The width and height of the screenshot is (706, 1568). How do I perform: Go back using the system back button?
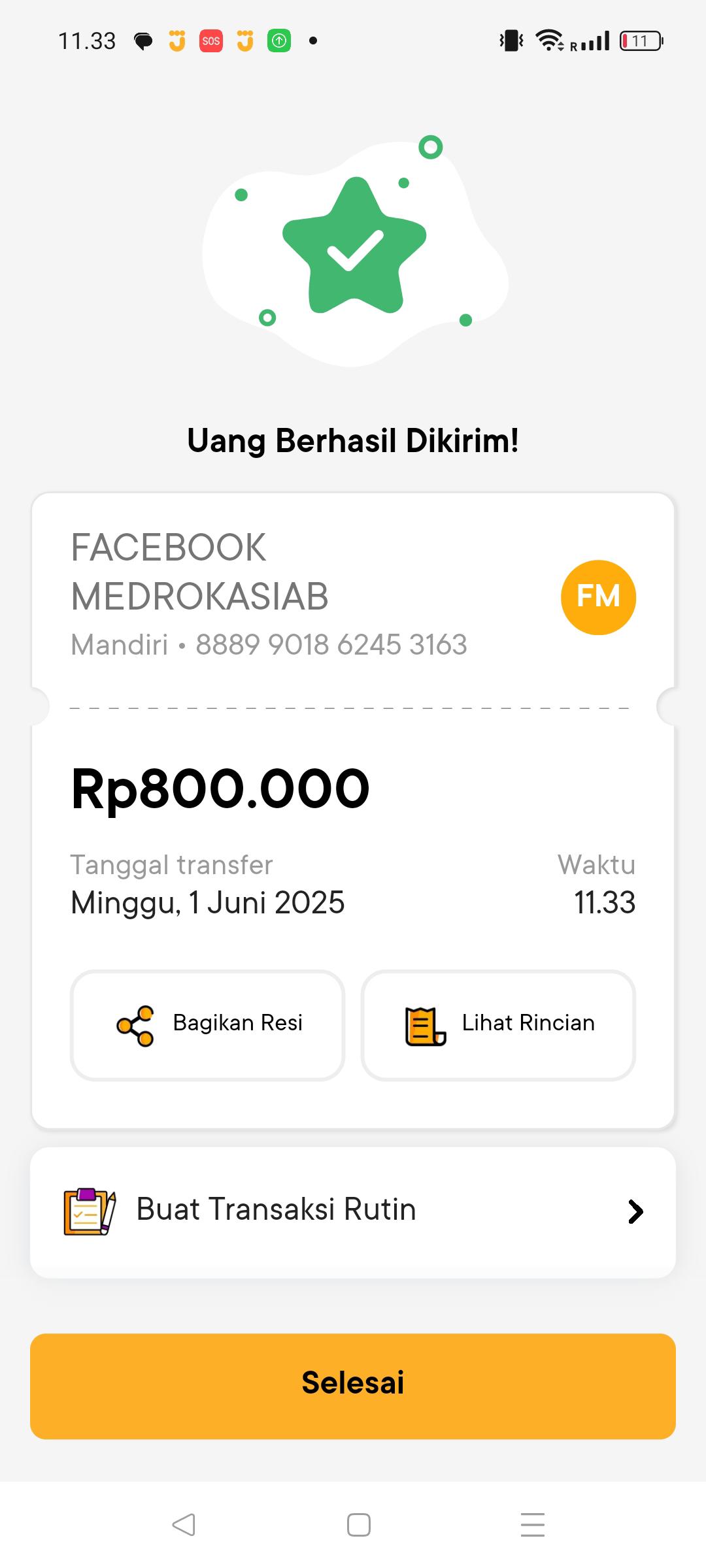184,1524
